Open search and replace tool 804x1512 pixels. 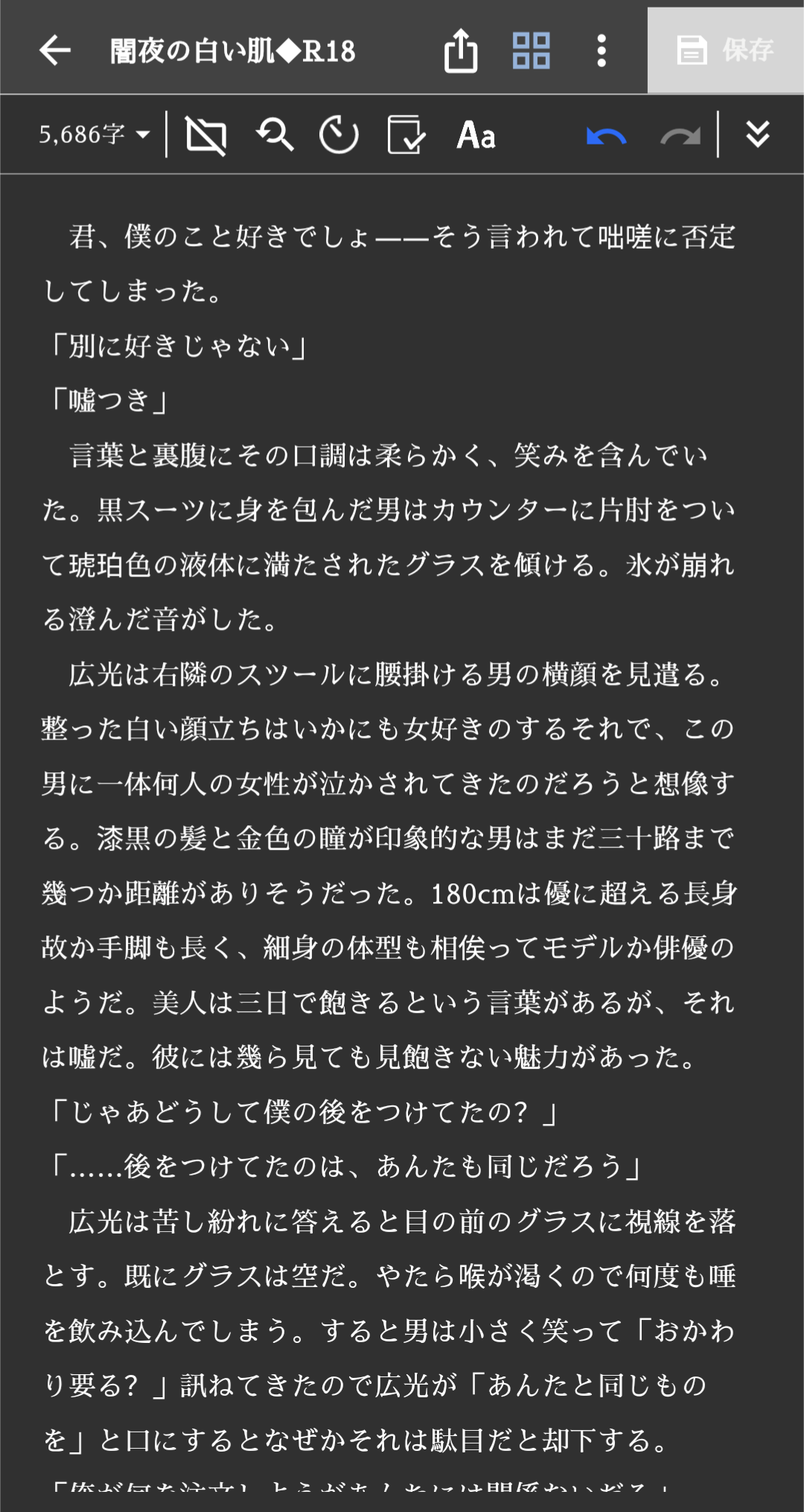[275, 135]
